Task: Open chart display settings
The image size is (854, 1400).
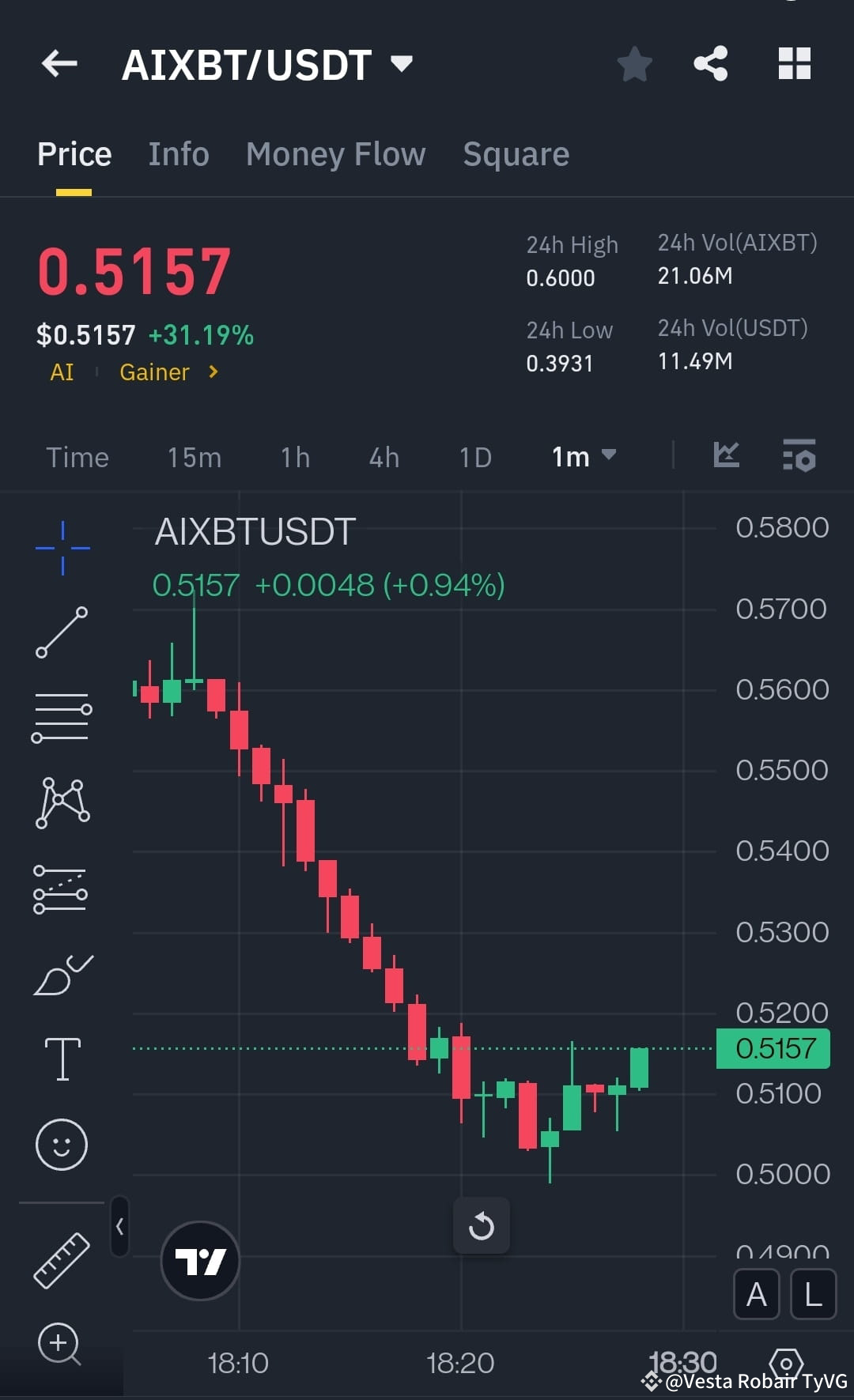Action: (799, 456)
